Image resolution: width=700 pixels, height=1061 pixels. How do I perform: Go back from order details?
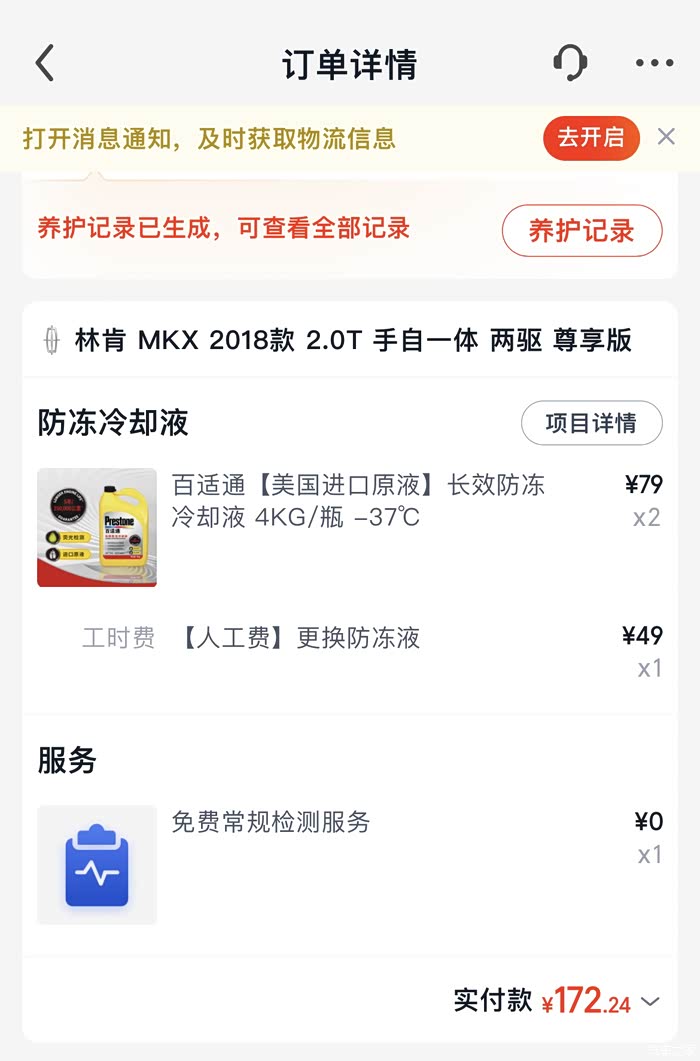45,64
